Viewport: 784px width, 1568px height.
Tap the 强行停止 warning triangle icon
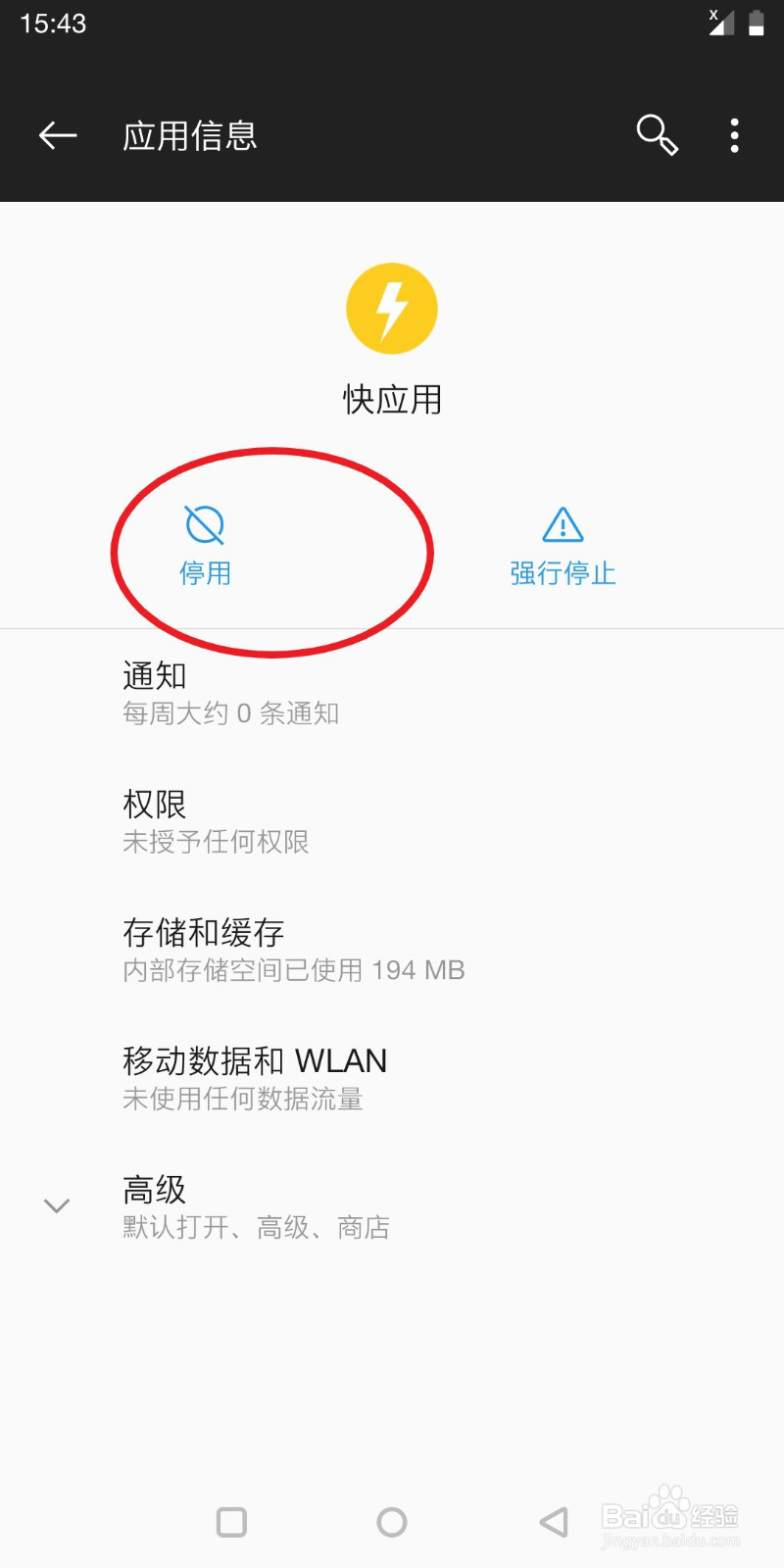click(563, 525)
